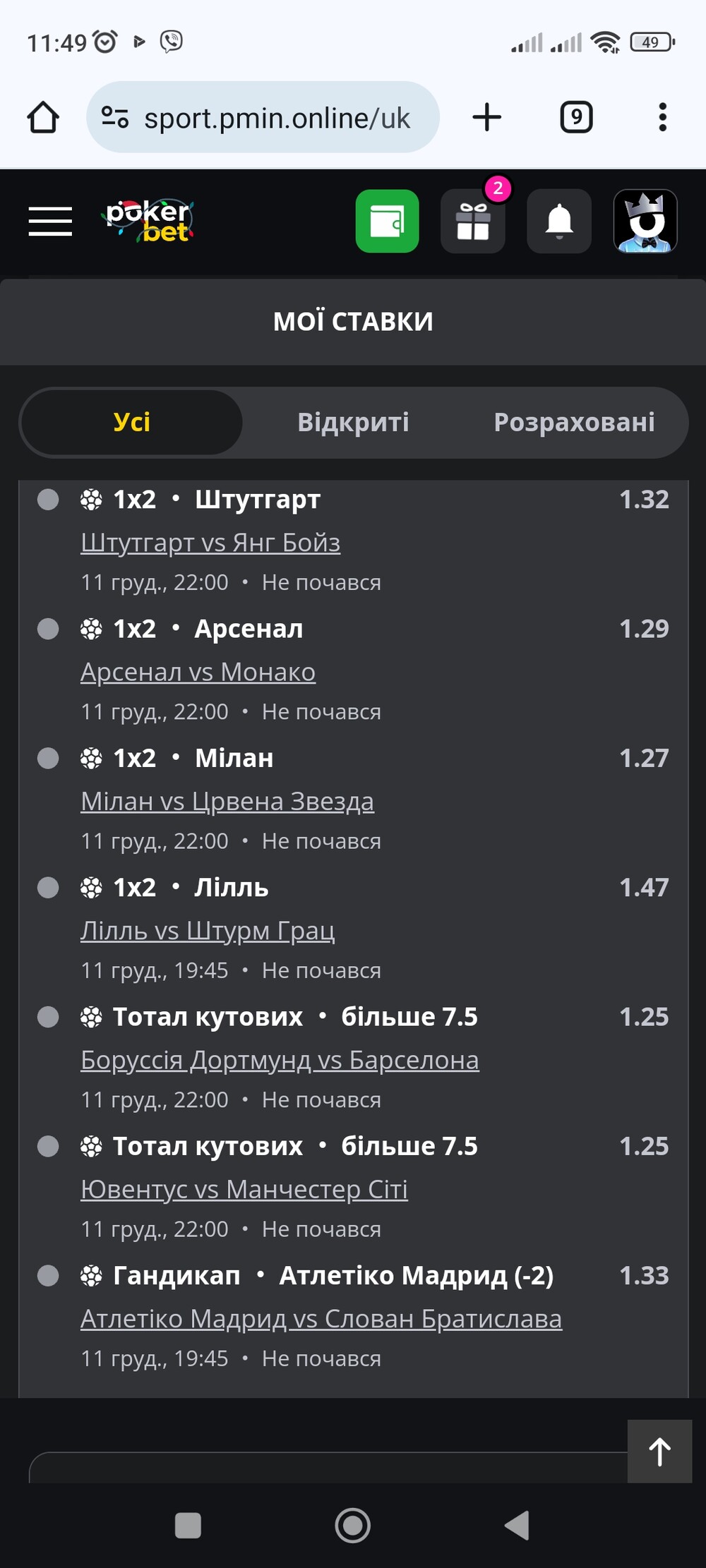This screenshot has height=1568, width=706.
Task: Open Ювентус vs Манчестер Сіті match
Action: (x=244, y=1189)
